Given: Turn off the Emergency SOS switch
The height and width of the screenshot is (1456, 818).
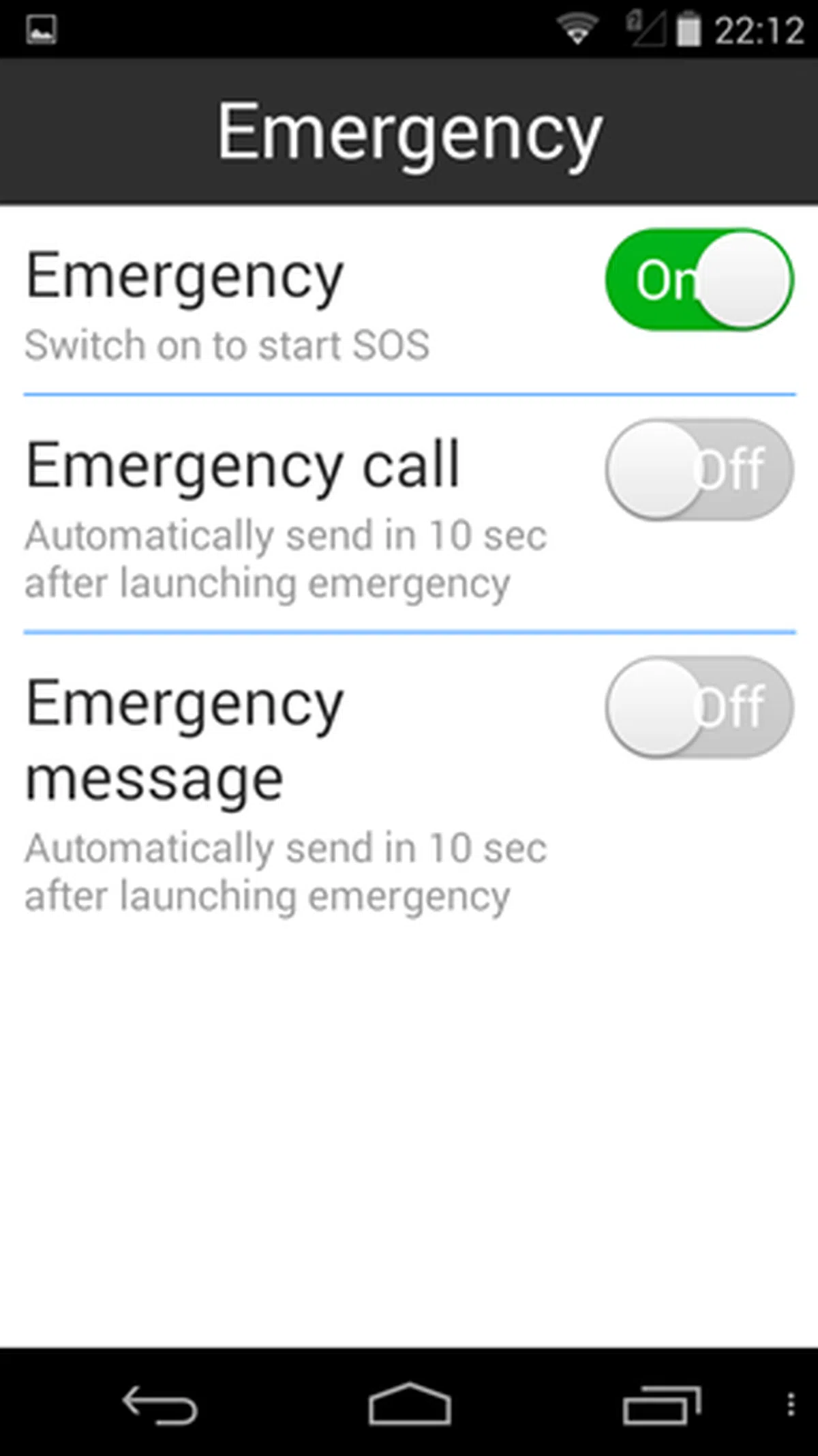Looking at the screenshot, I should (x=699, y=280).
